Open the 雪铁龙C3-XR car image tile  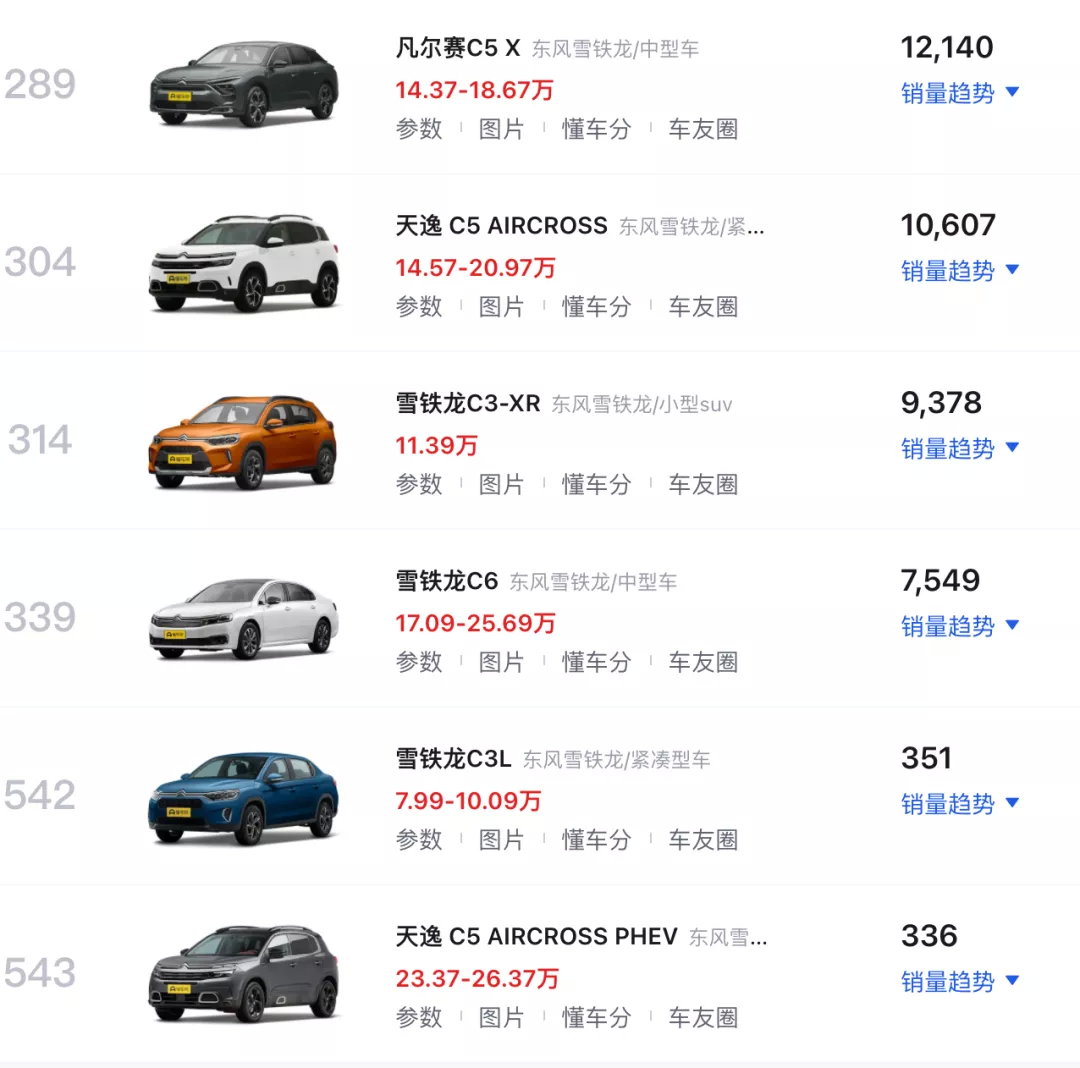coord(243,441)
